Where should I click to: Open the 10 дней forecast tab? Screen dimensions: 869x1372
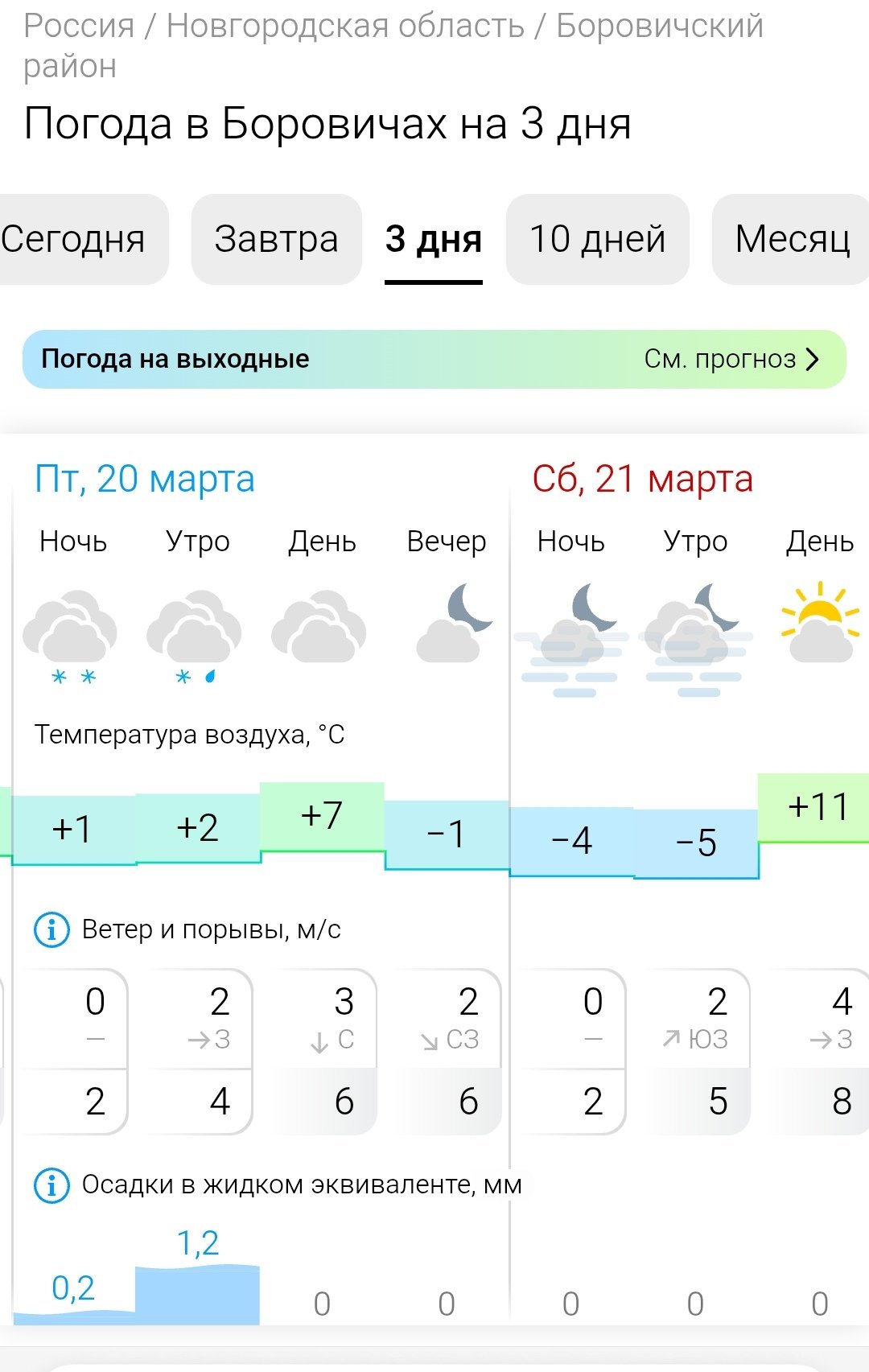point(597,239)
